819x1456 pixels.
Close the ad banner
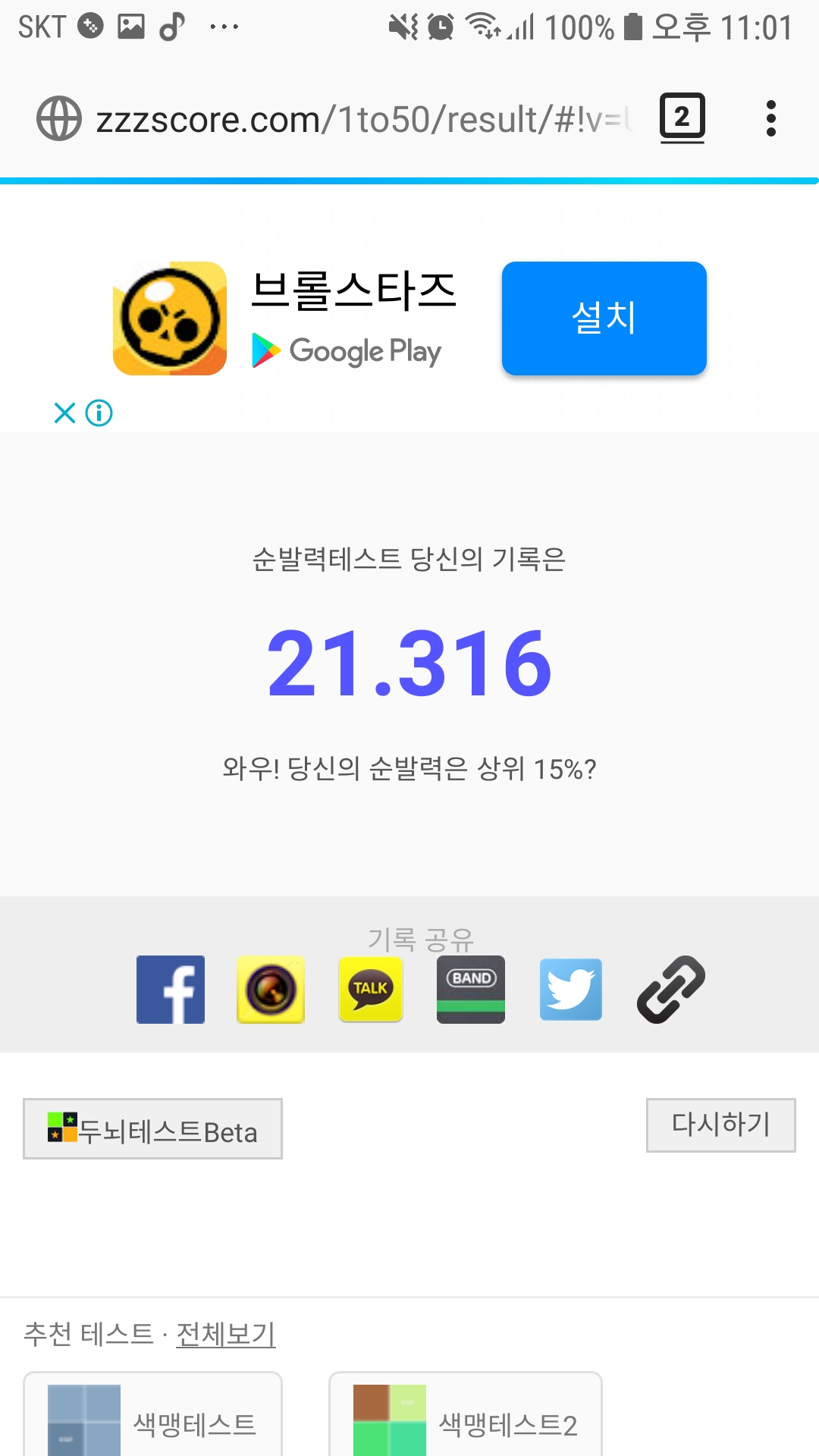click(x=65, y=413)
